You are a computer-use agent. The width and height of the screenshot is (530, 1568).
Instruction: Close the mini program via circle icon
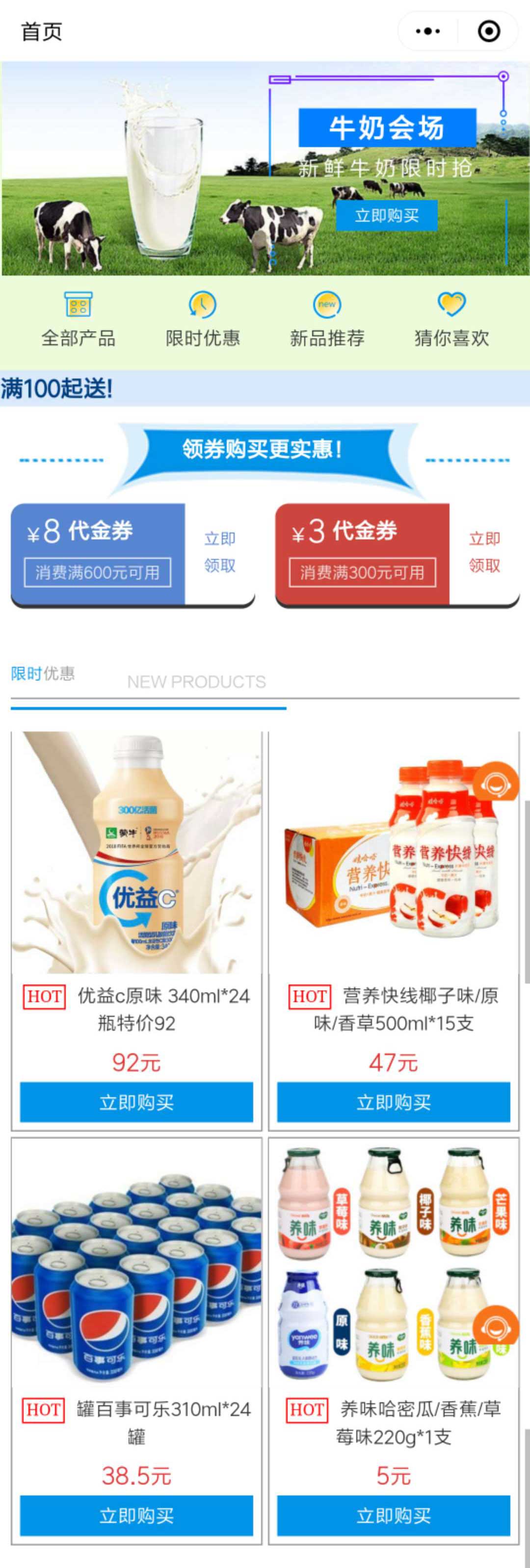point(489,31)
